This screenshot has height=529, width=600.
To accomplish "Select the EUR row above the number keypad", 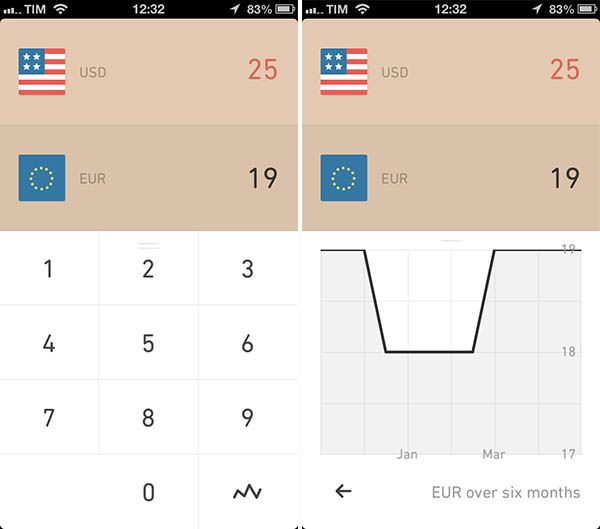I will click(148, 178).
